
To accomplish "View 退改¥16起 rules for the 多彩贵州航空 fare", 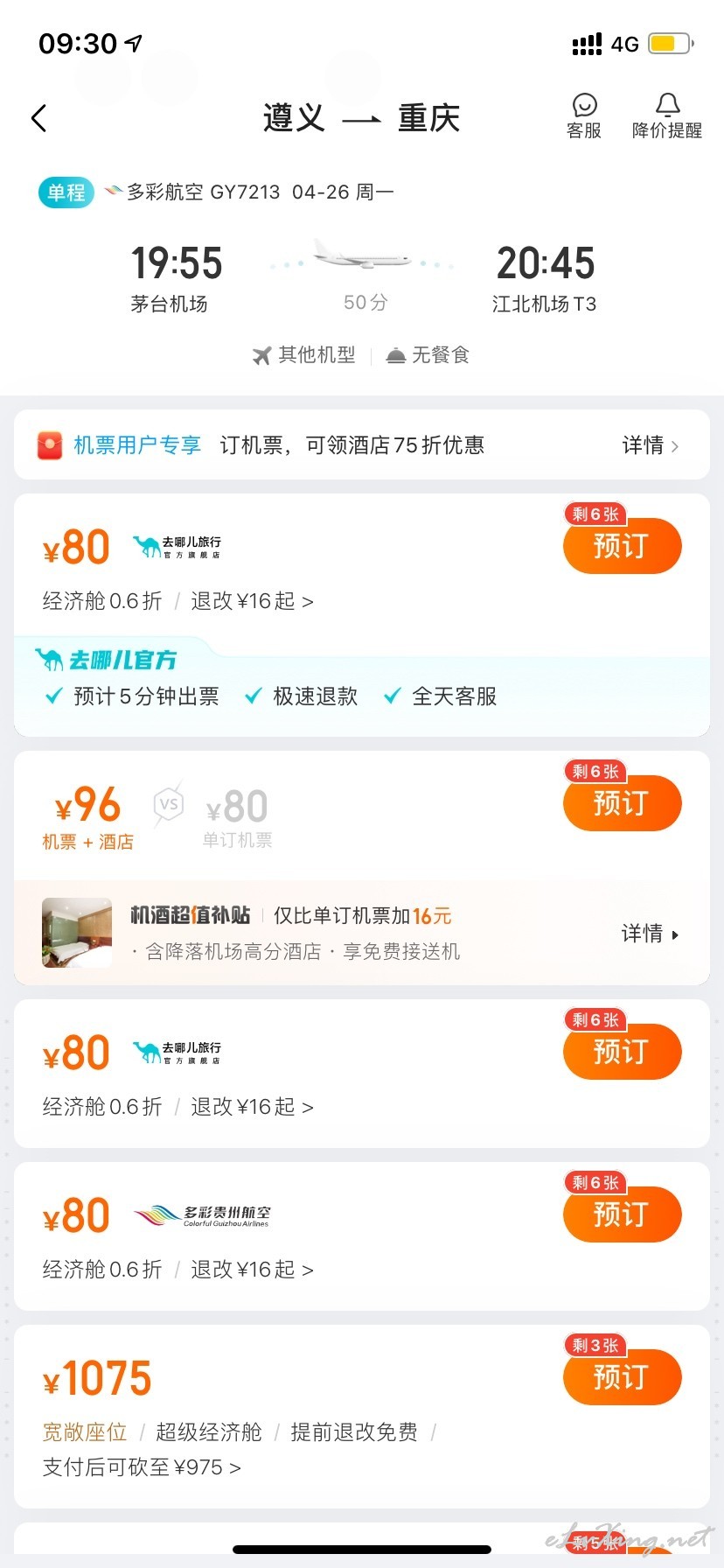I will pos(252,1270).
